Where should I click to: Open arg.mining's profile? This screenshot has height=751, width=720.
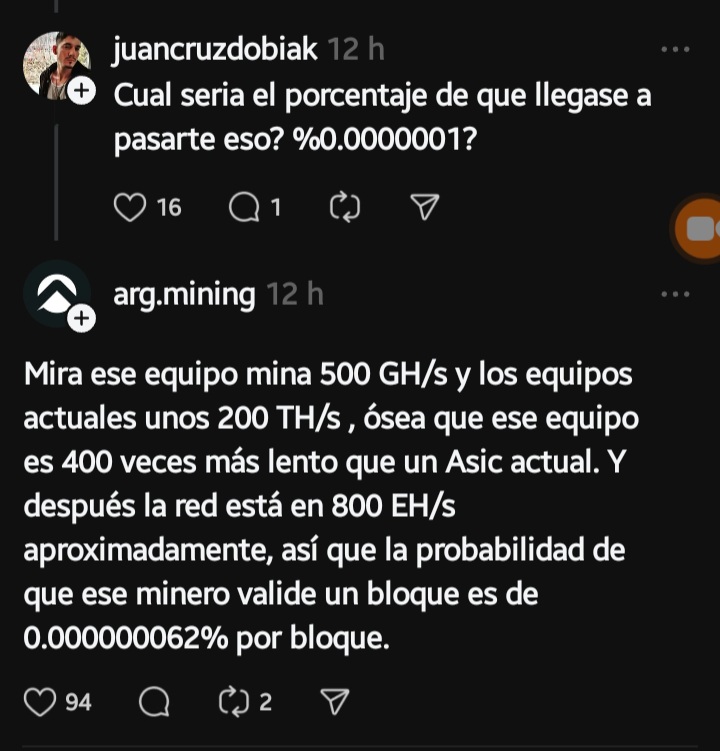coord(184,294)
